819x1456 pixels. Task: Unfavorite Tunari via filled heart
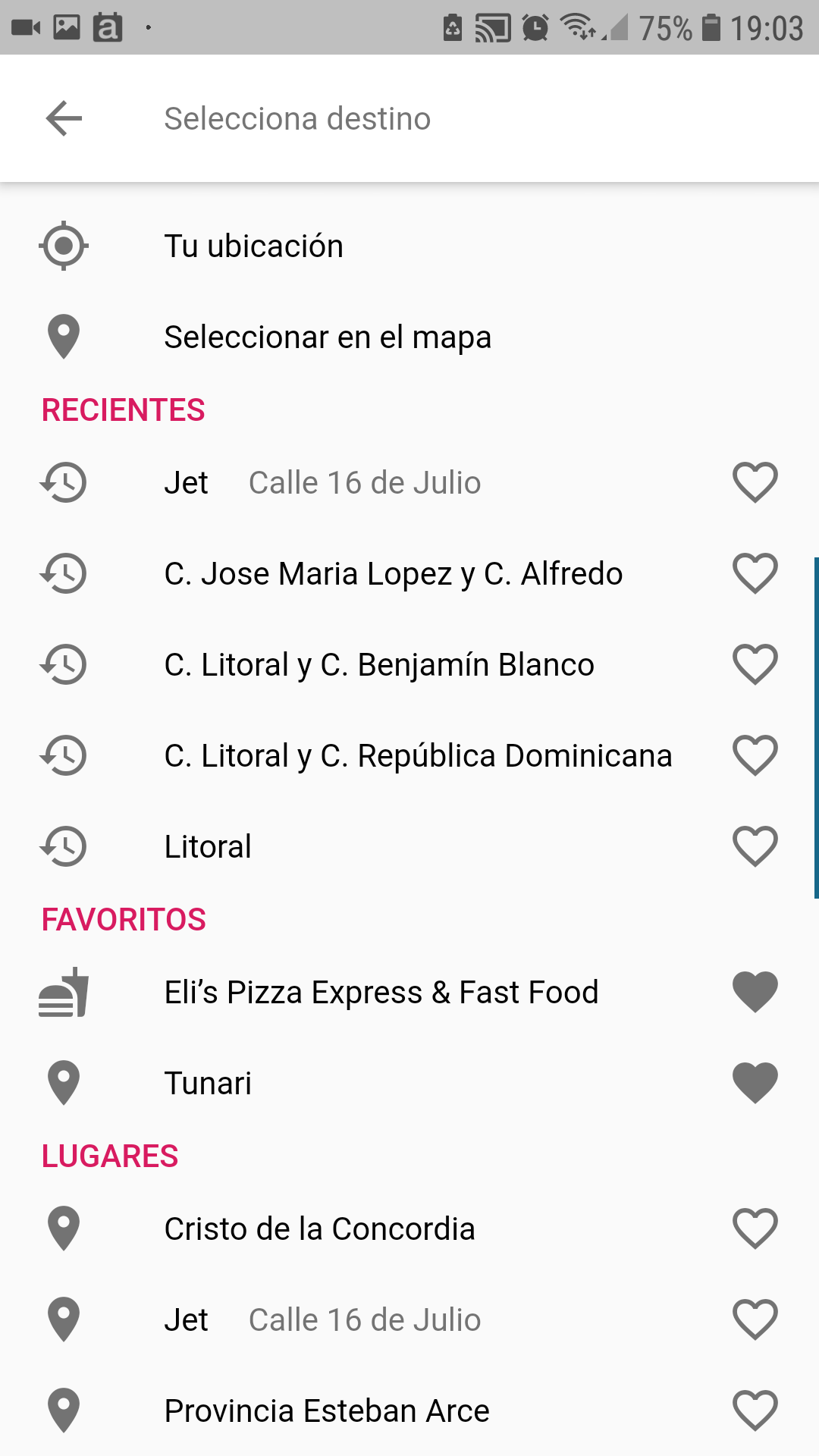(x=755, y=1083)
